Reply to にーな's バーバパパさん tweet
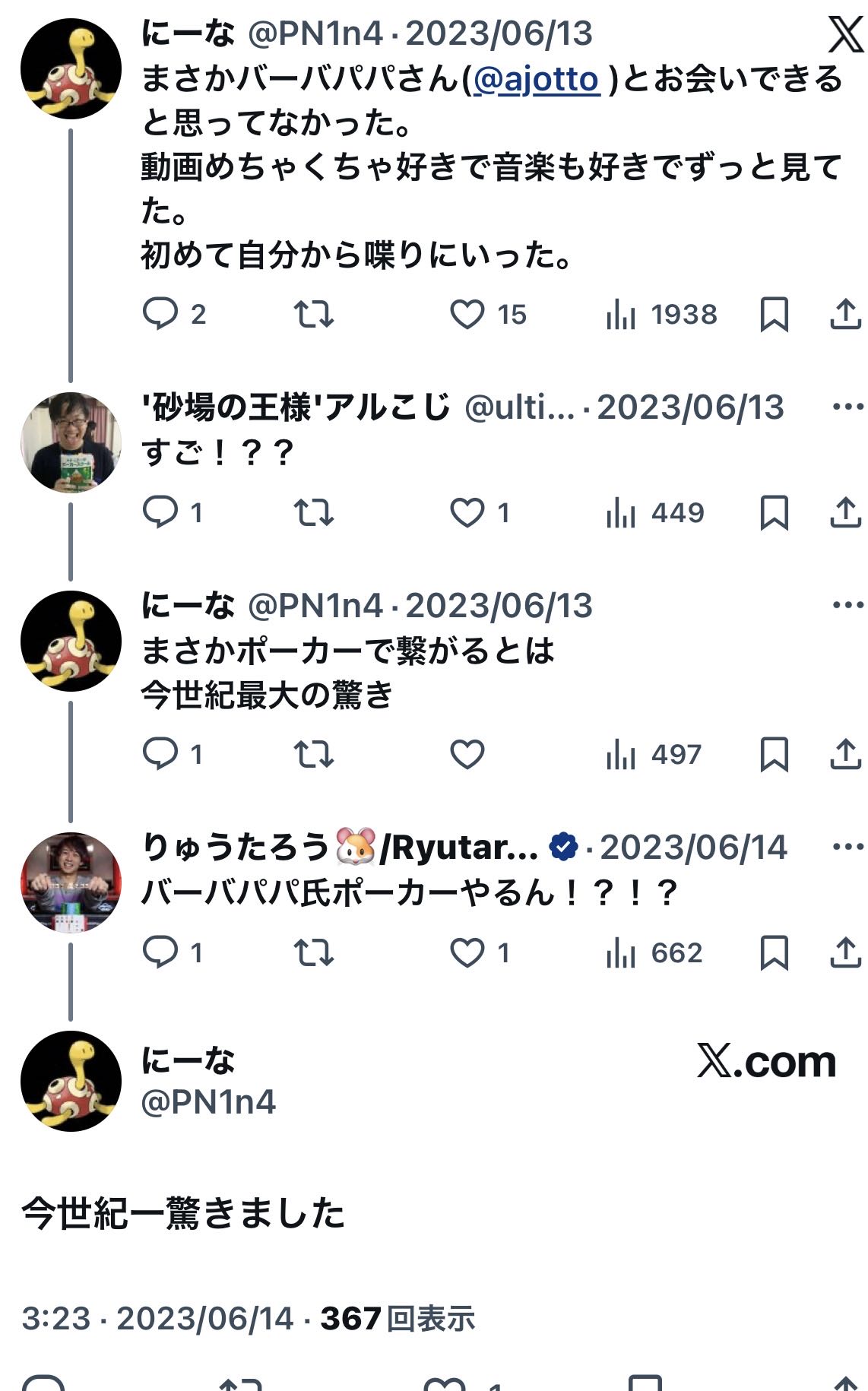Image resolution: width=868 pixels, height=1391 pixels. [x=160, y=314]
